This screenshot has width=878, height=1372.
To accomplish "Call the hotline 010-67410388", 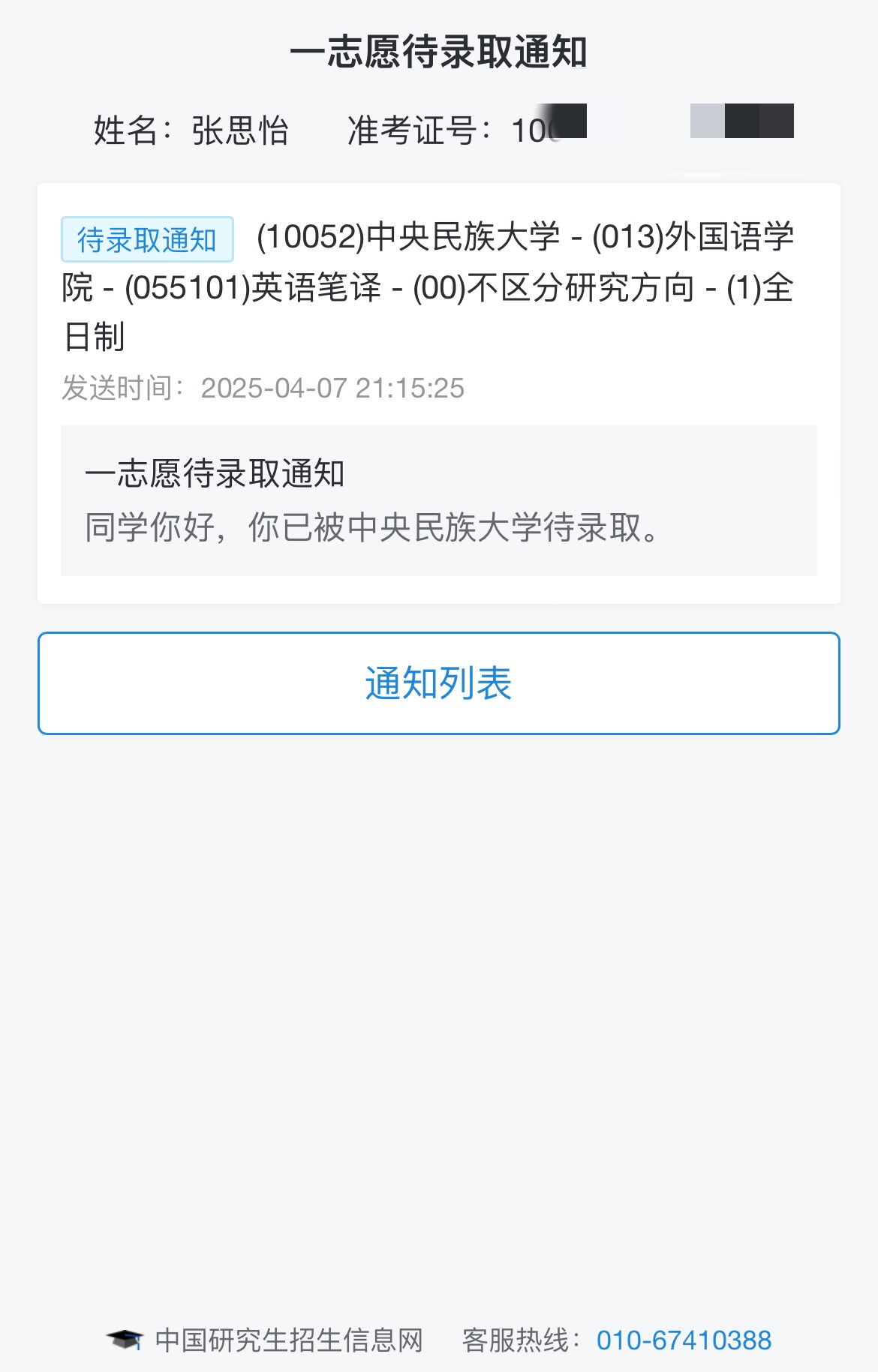I will tap(684, 1340).
